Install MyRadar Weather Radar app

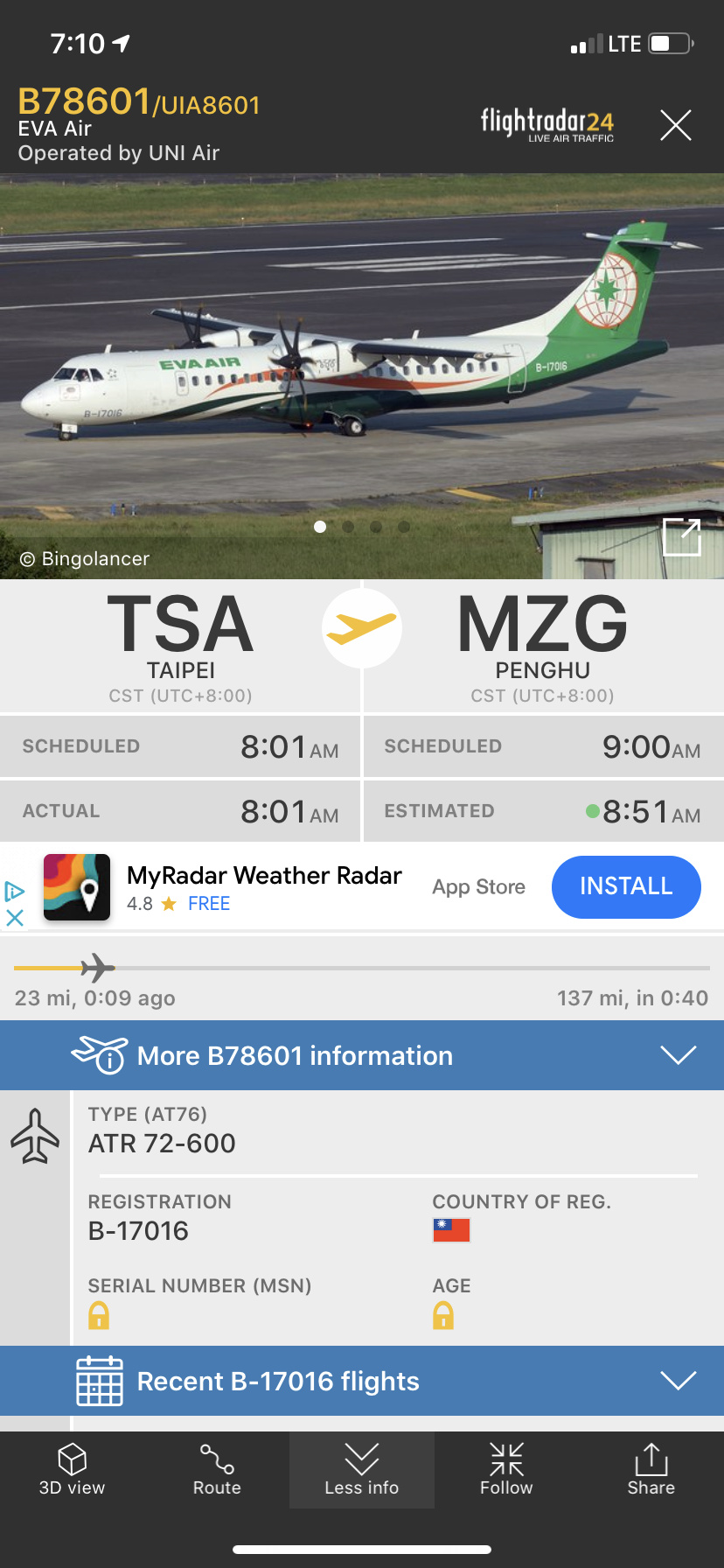625,886
